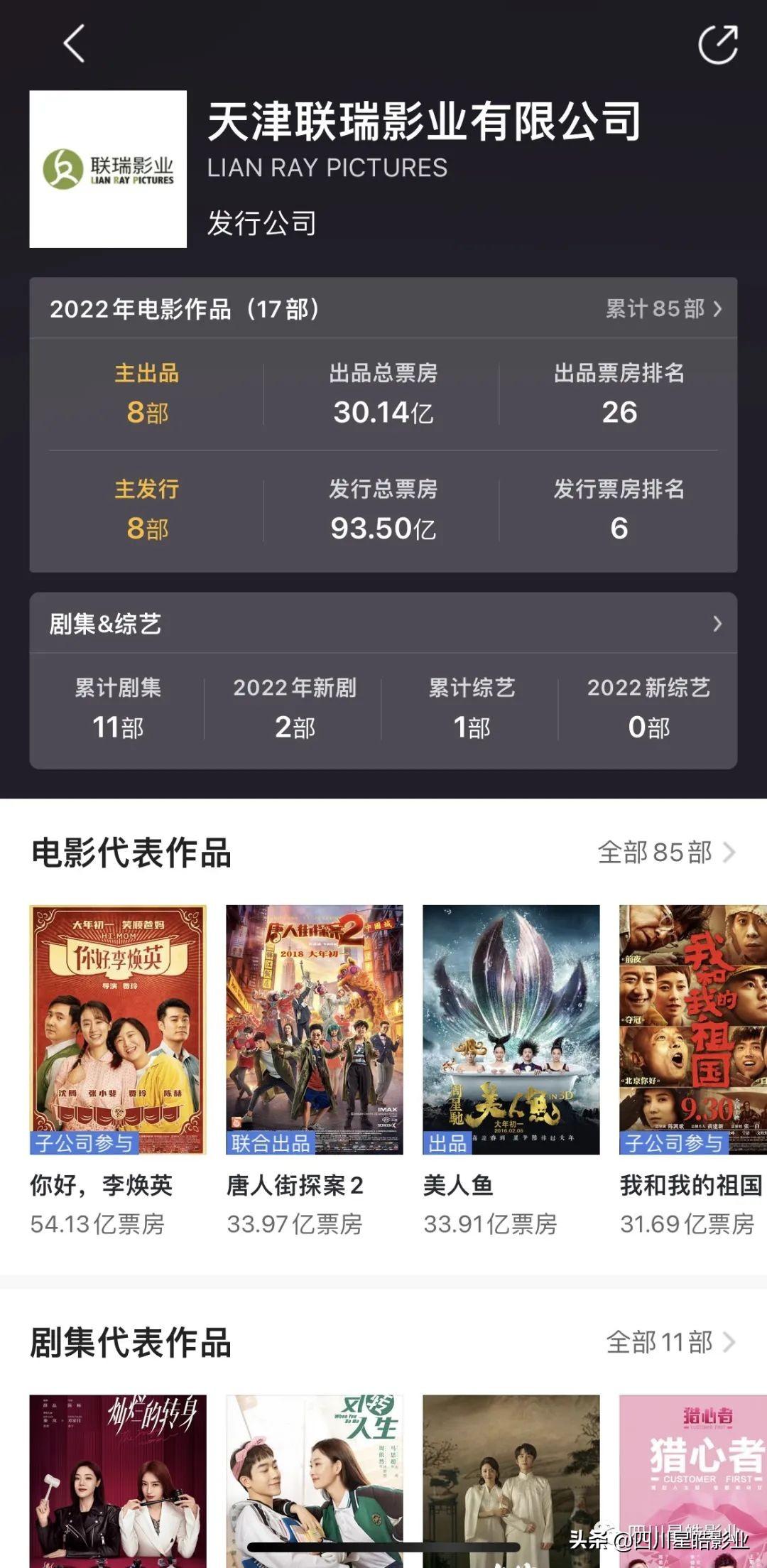Image resolution: width=767 pixels, height=1568 pixels.
Task: Share this company page
Action: pos(717,44)
